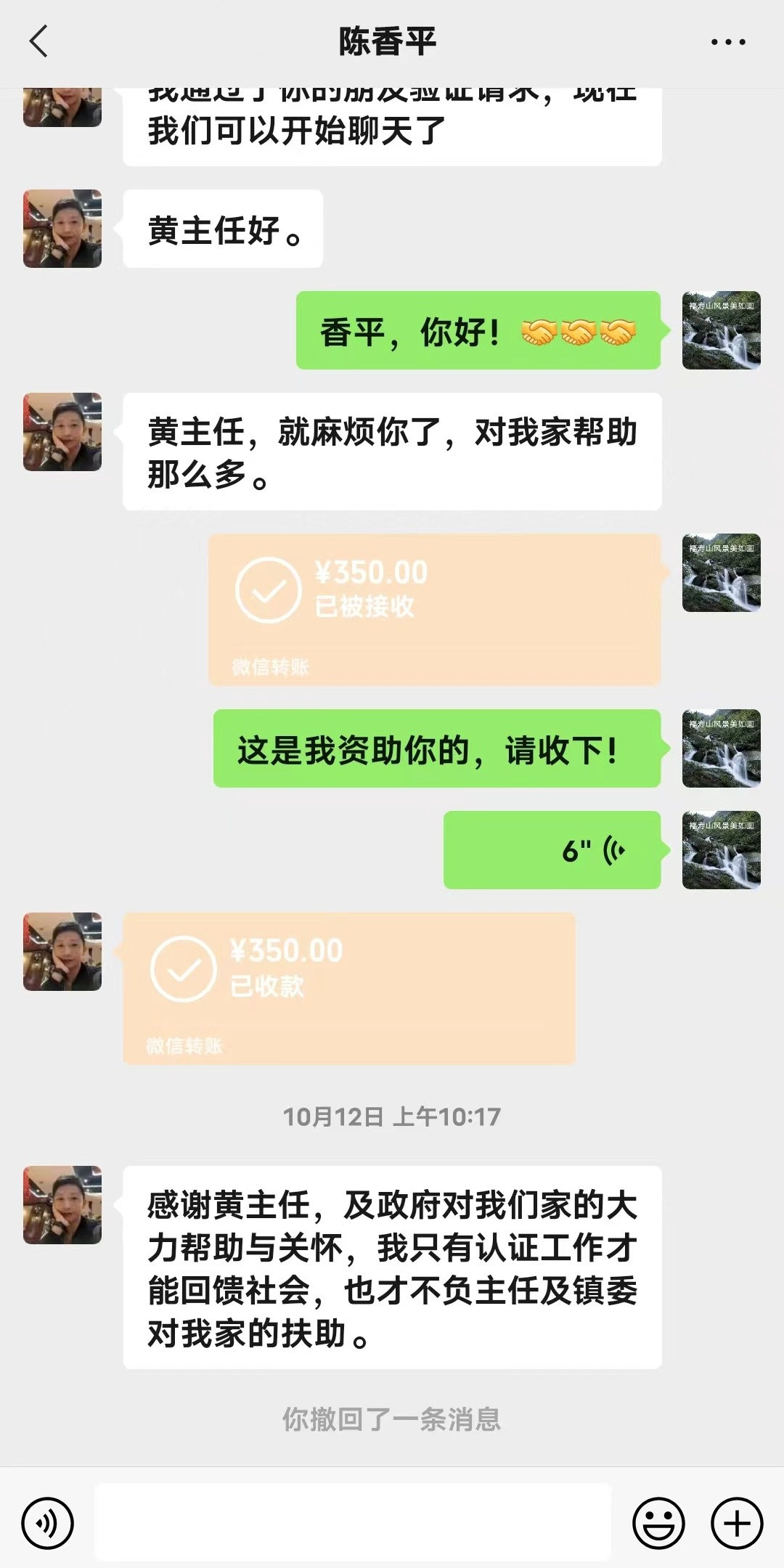
Task: Open my own avatar beside 香平，你好
Action: 721,330
